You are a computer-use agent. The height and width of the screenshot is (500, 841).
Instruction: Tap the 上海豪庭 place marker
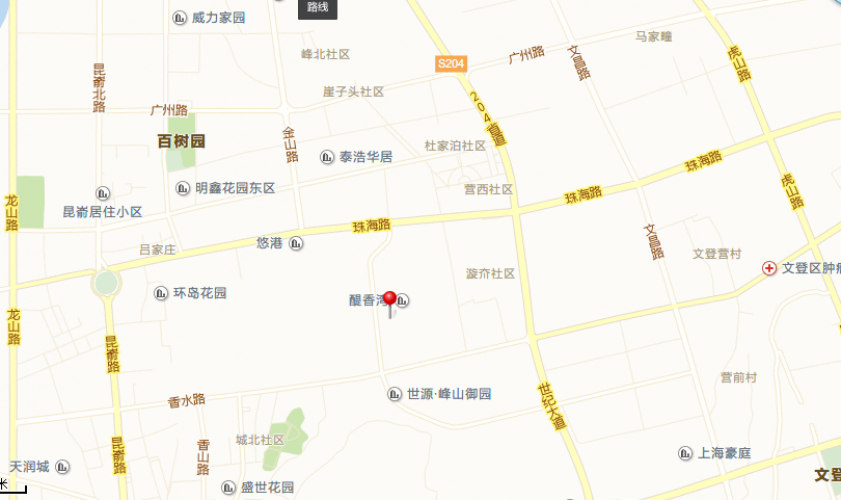point(685,453)
